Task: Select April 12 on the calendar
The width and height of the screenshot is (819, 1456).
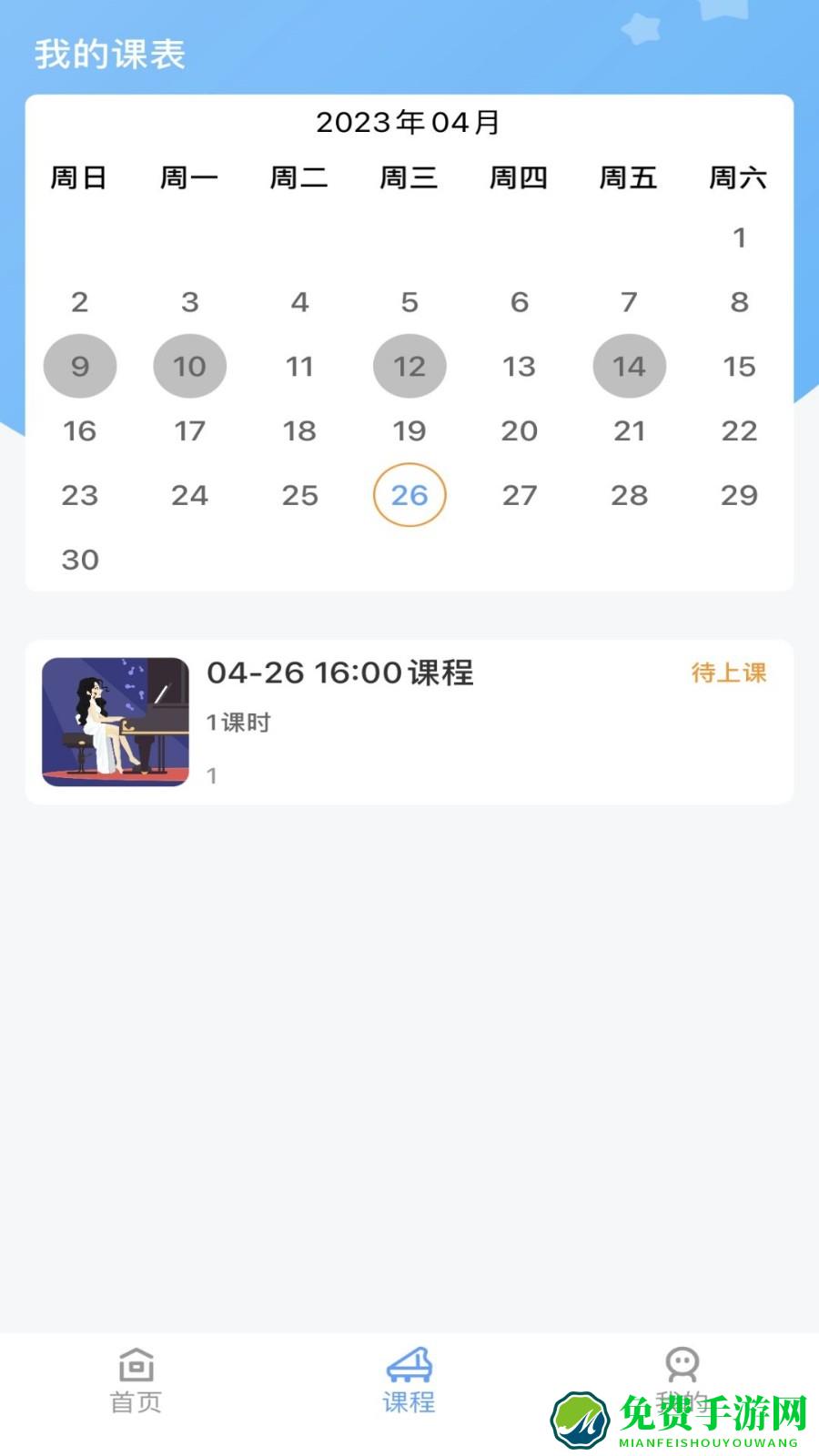Action: coord(409,366)
